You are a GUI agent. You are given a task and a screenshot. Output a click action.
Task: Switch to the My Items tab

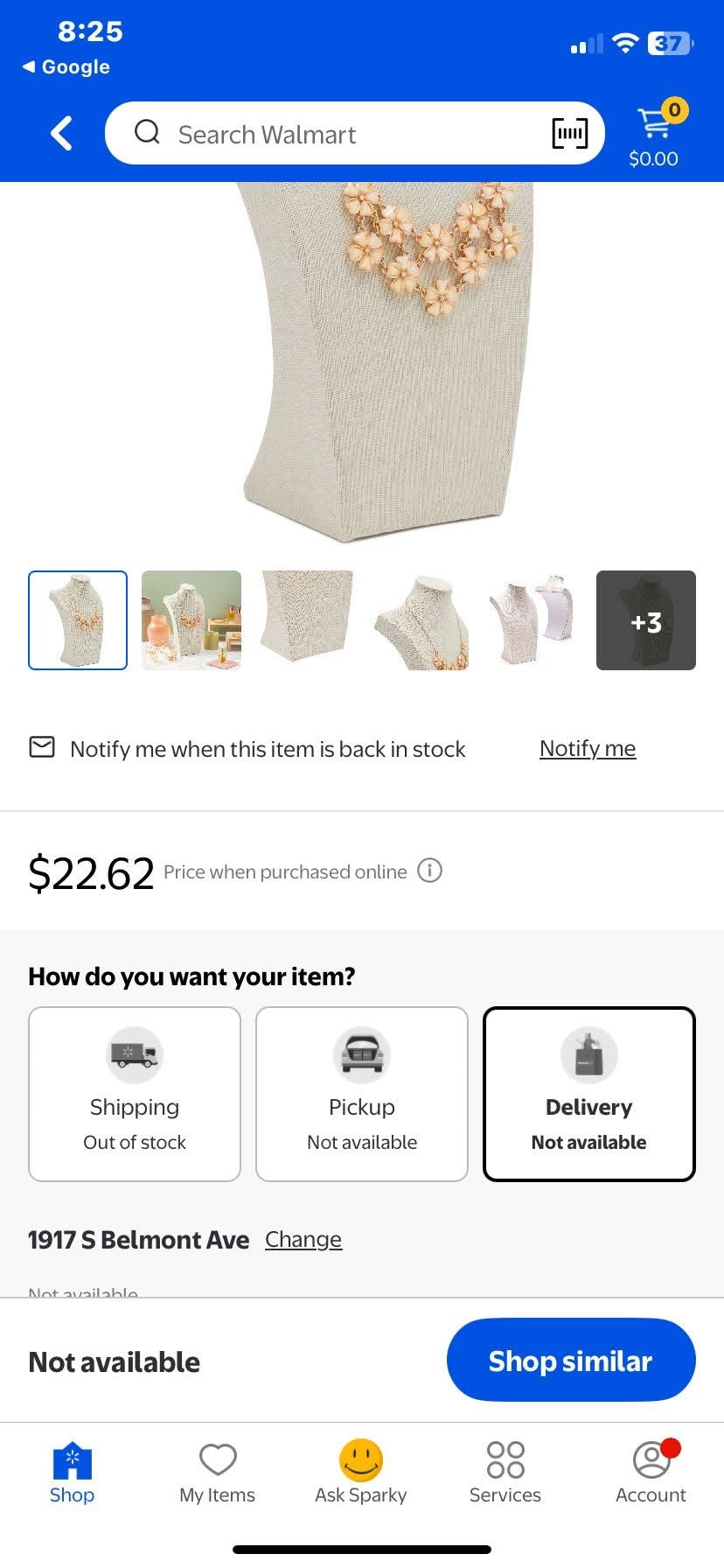(218, 1473)
